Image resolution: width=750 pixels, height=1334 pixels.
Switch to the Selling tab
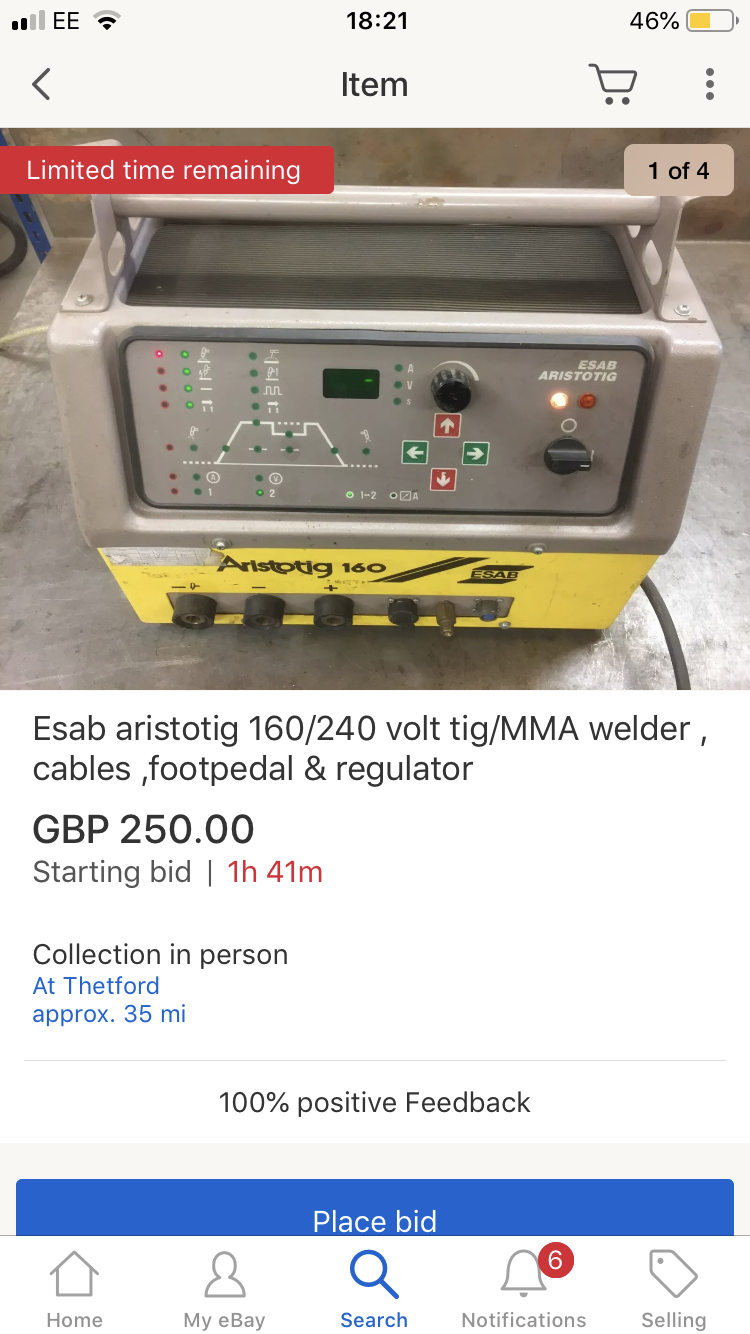[674, 1290]
